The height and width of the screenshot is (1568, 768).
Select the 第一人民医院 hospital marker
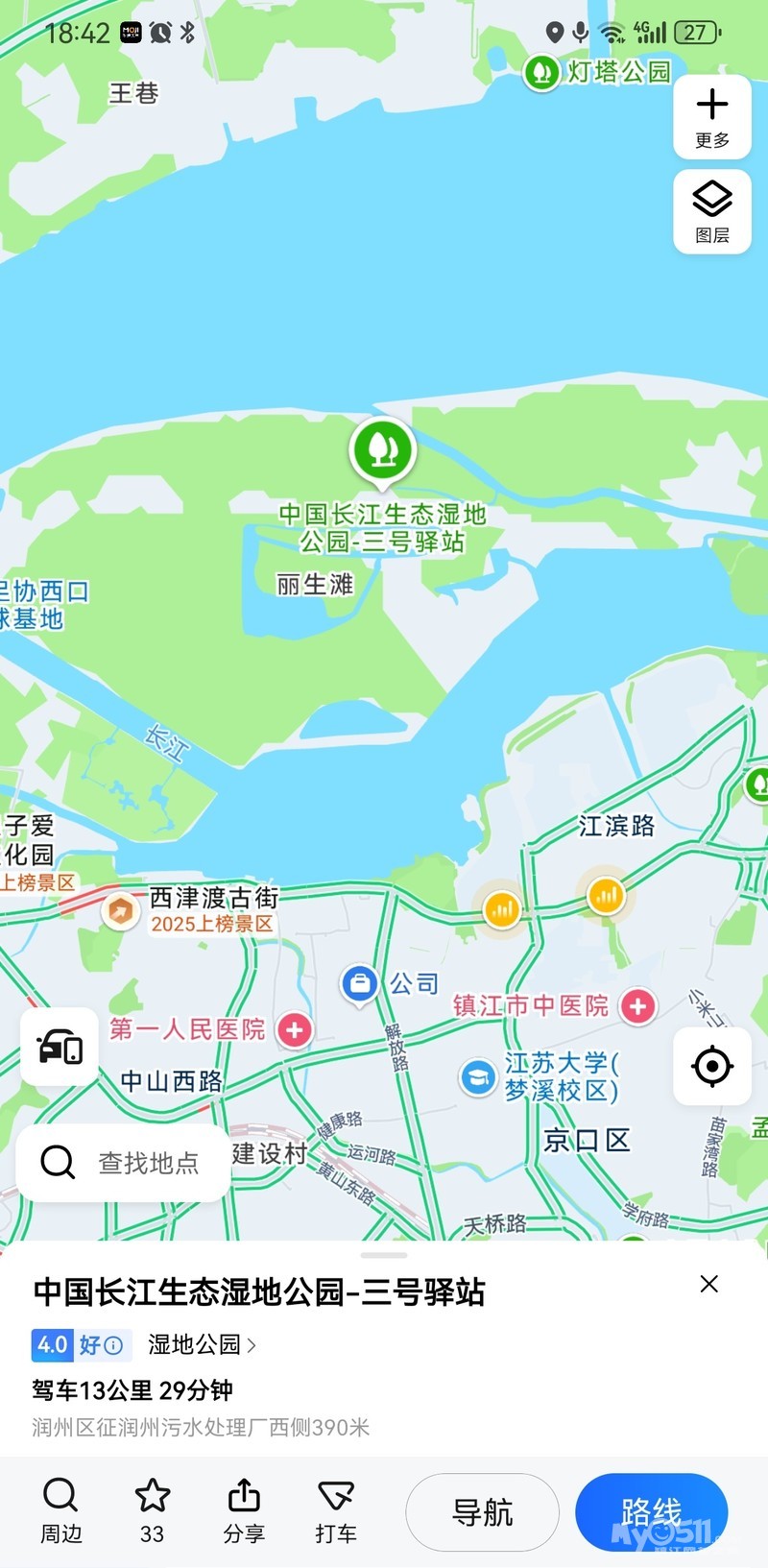[x=294, y=1029]
